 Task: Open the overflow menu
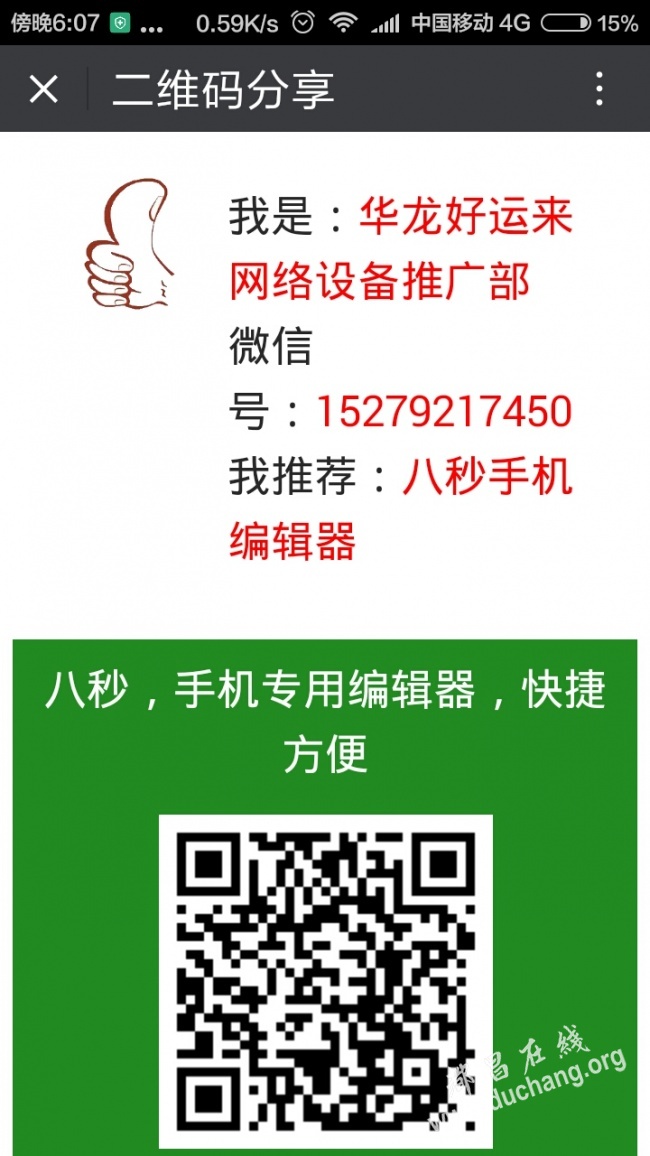point(599,90)
